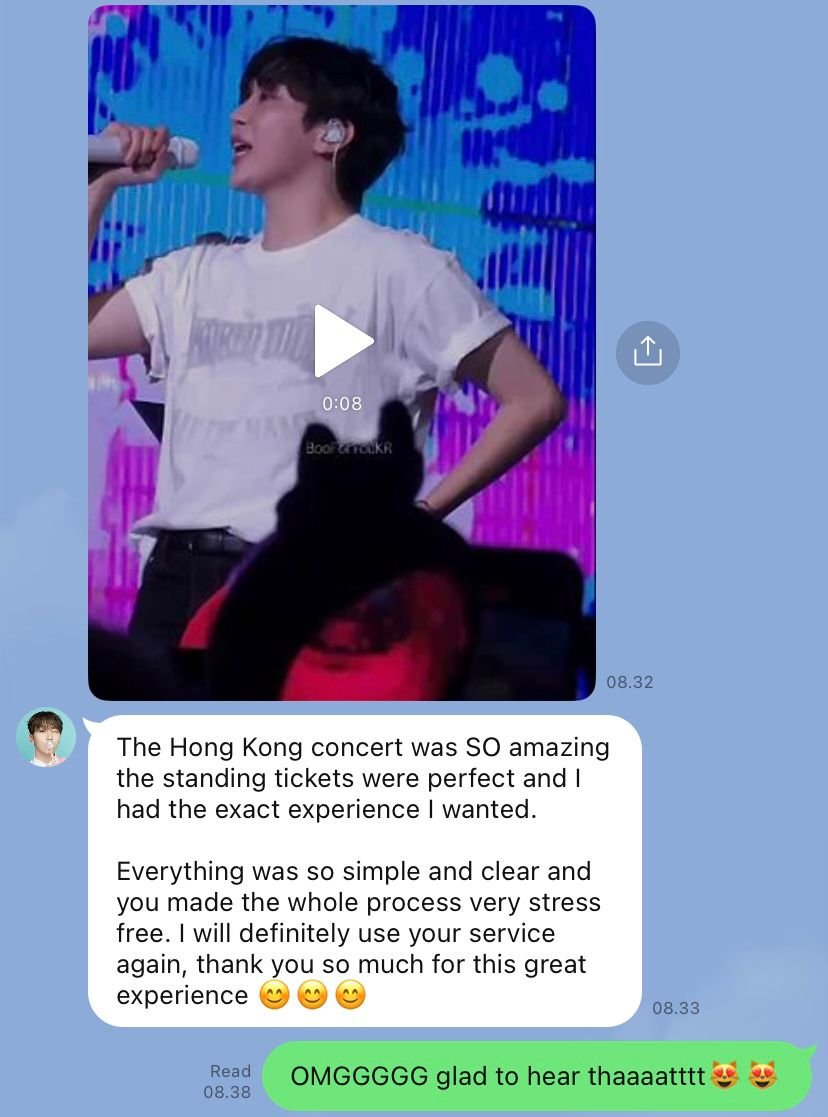Open the sender's profile picture
This screenshot has width=828, height=1117.
tap(46, 738)
